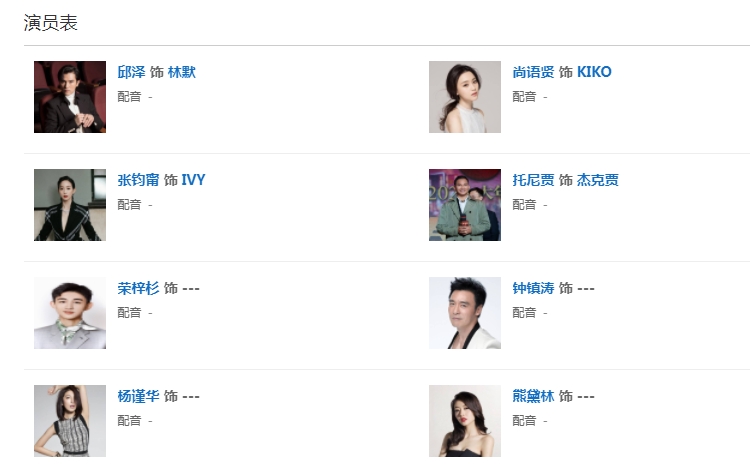Open 熊黛林's photo thumbnail

pyautogui.click(x=465, y=421)
